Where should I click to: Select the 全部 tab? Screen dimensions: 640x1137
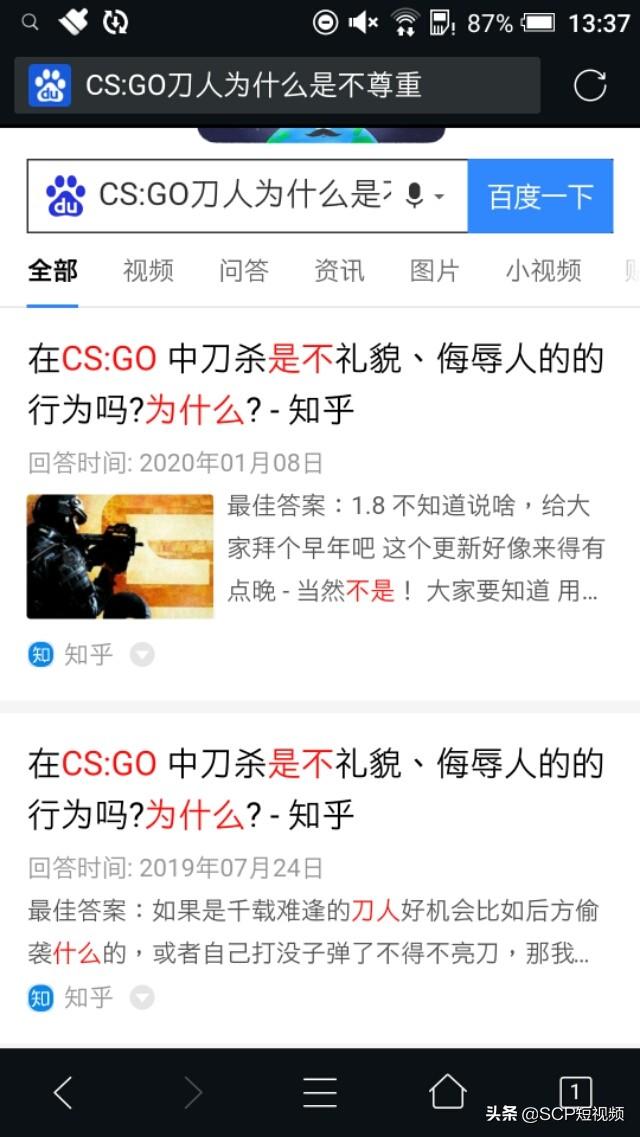pyautogui.click(x=53, y=270)
